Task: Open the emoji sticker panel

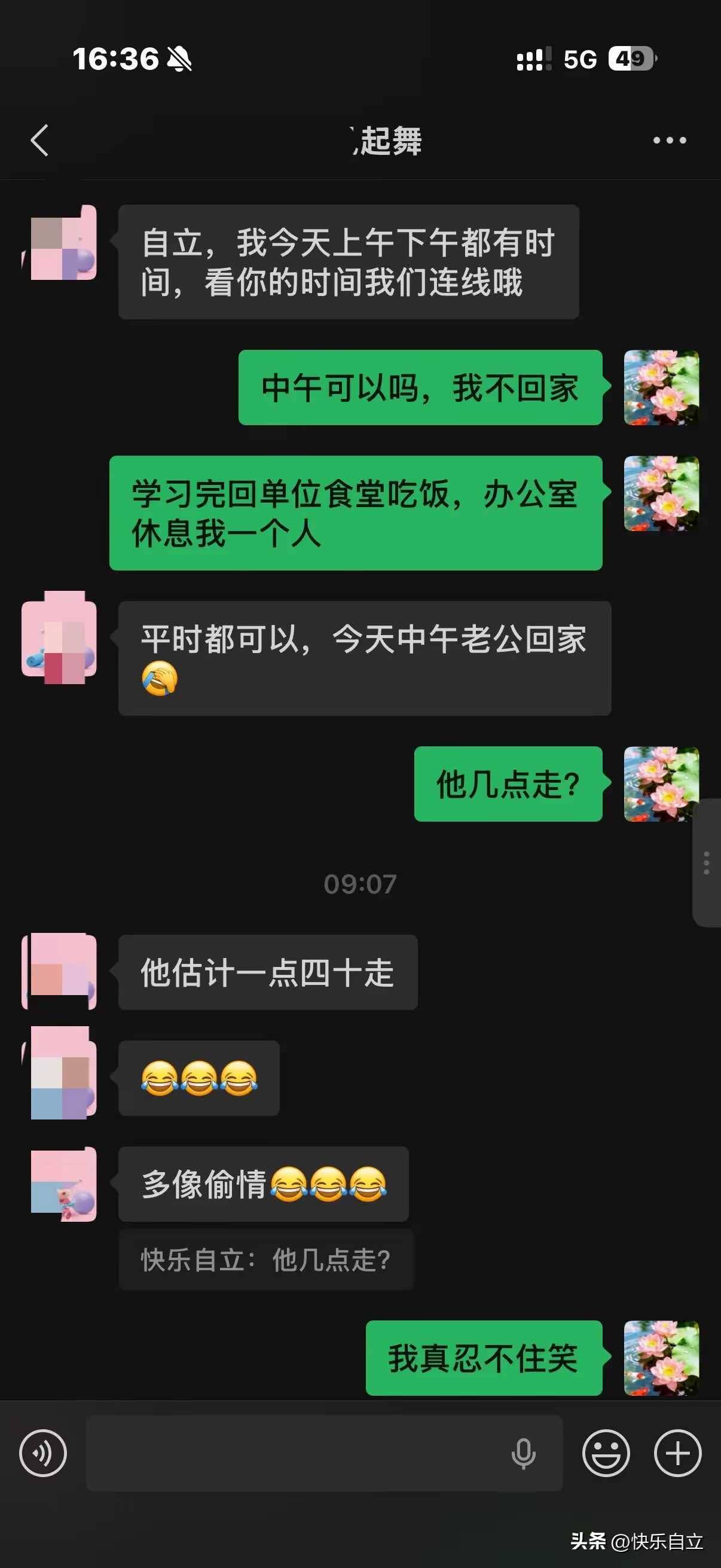Action: click(x=606, y=1453)
